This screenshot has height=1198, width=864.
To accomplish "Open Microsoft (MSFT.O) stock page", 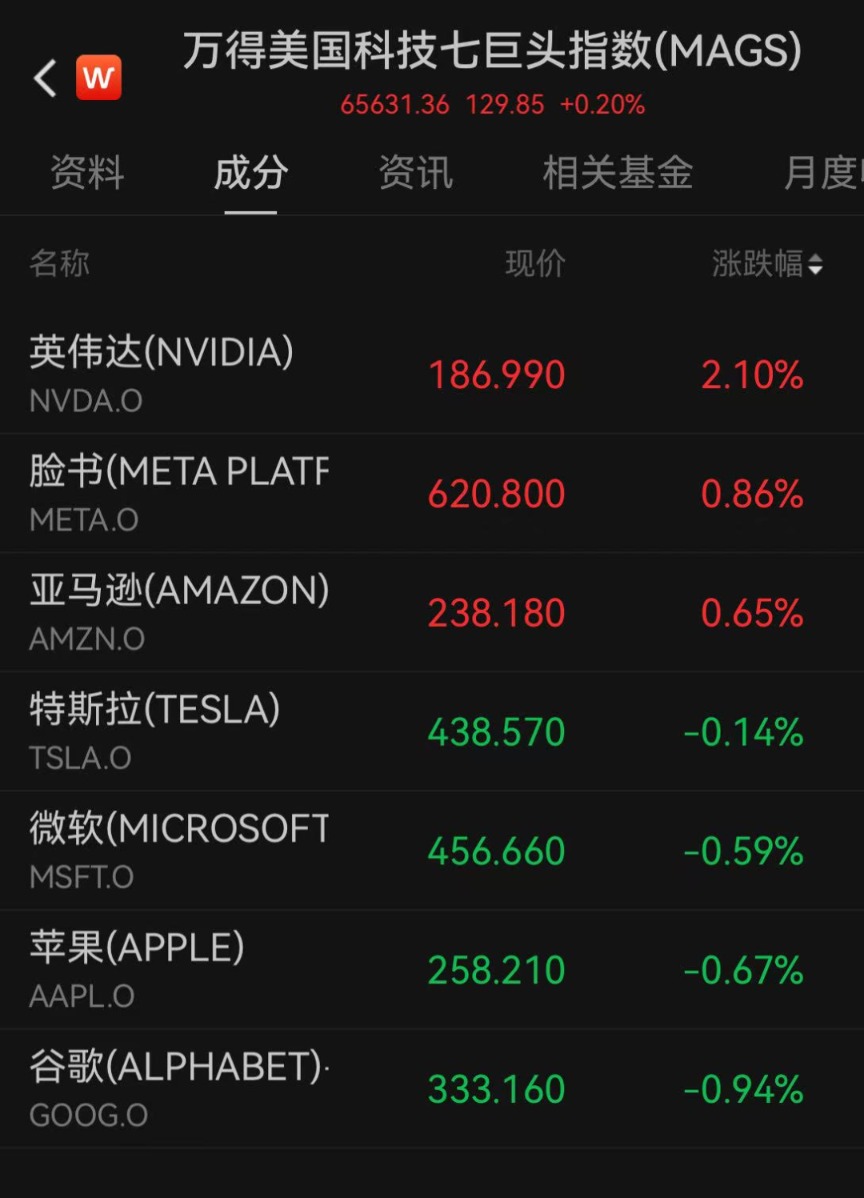I will pyautogui.click(x=430, y=850).
